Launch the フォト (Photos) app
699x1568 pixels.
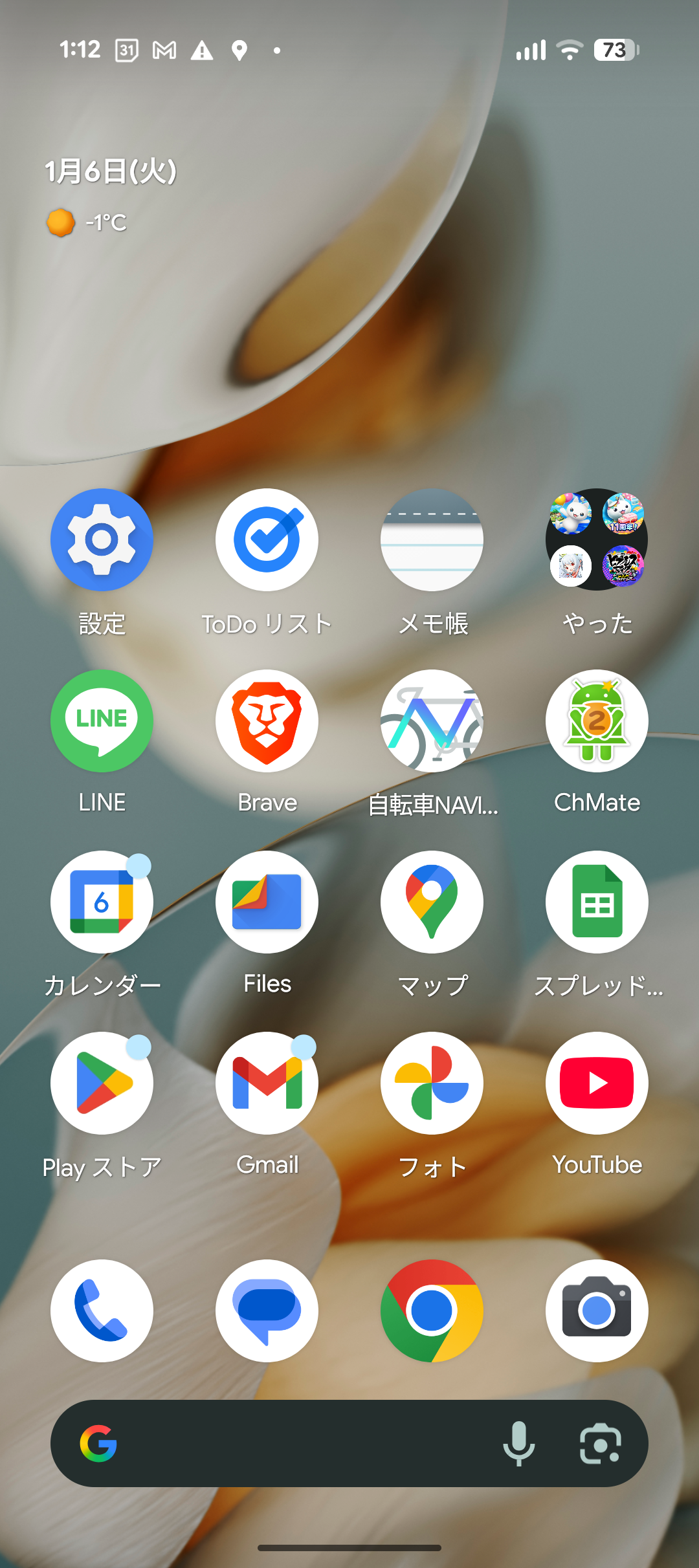(432, 1083)
